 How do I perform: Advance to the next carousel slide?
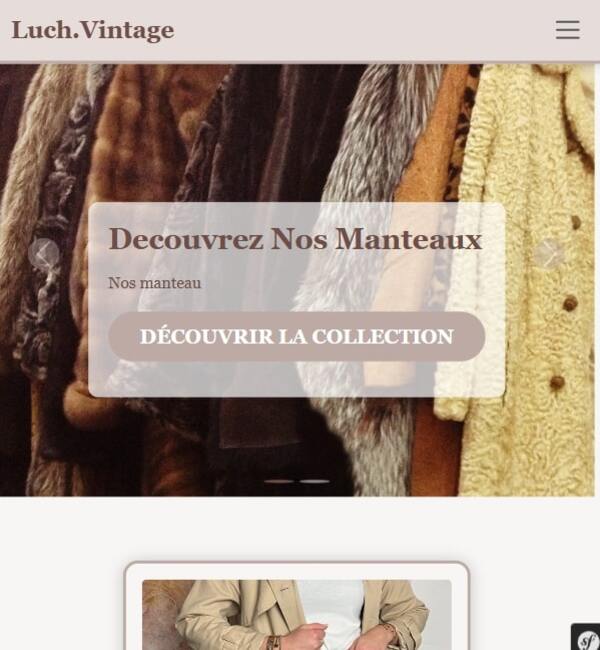(x=549, y=254)
